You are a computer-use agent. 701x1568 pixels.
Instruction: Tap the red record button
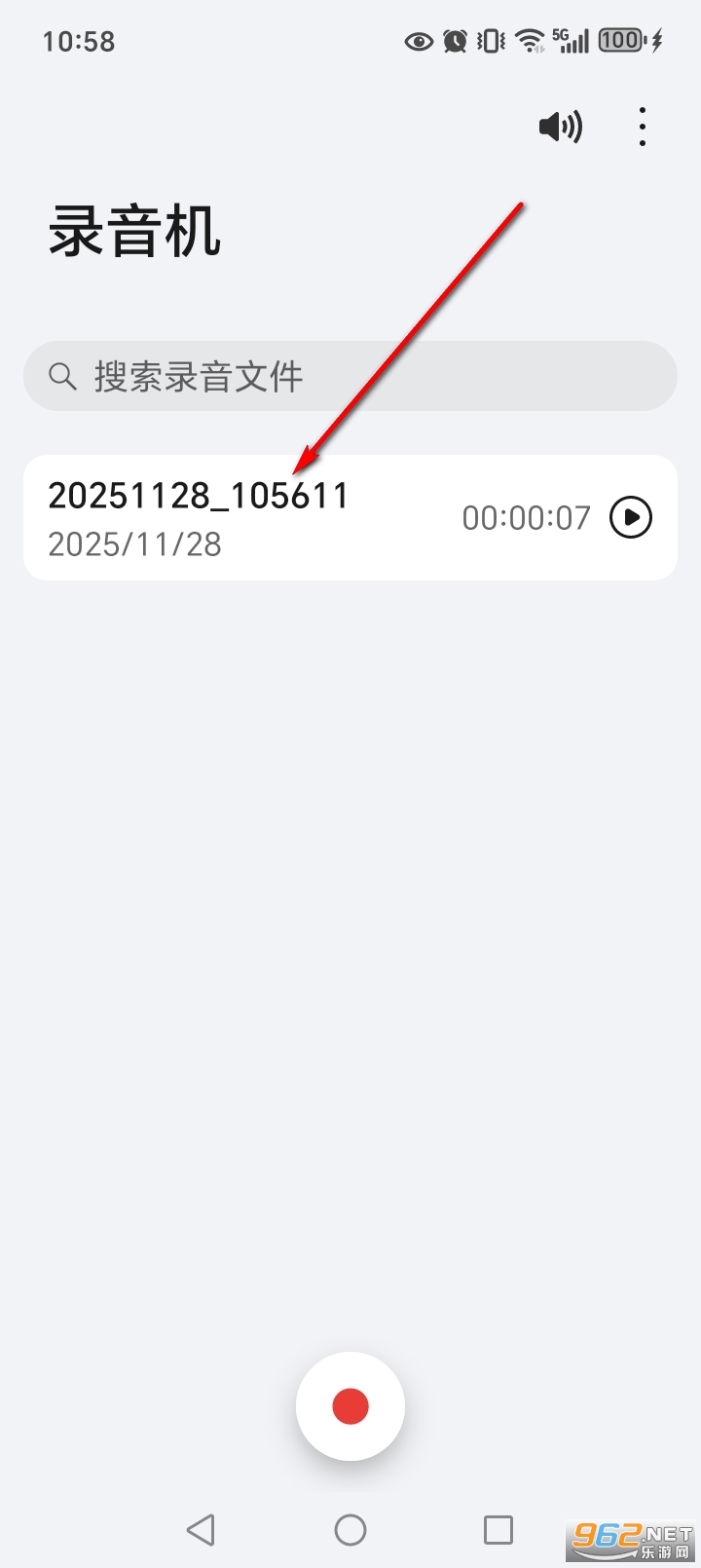click(350, 1405)
